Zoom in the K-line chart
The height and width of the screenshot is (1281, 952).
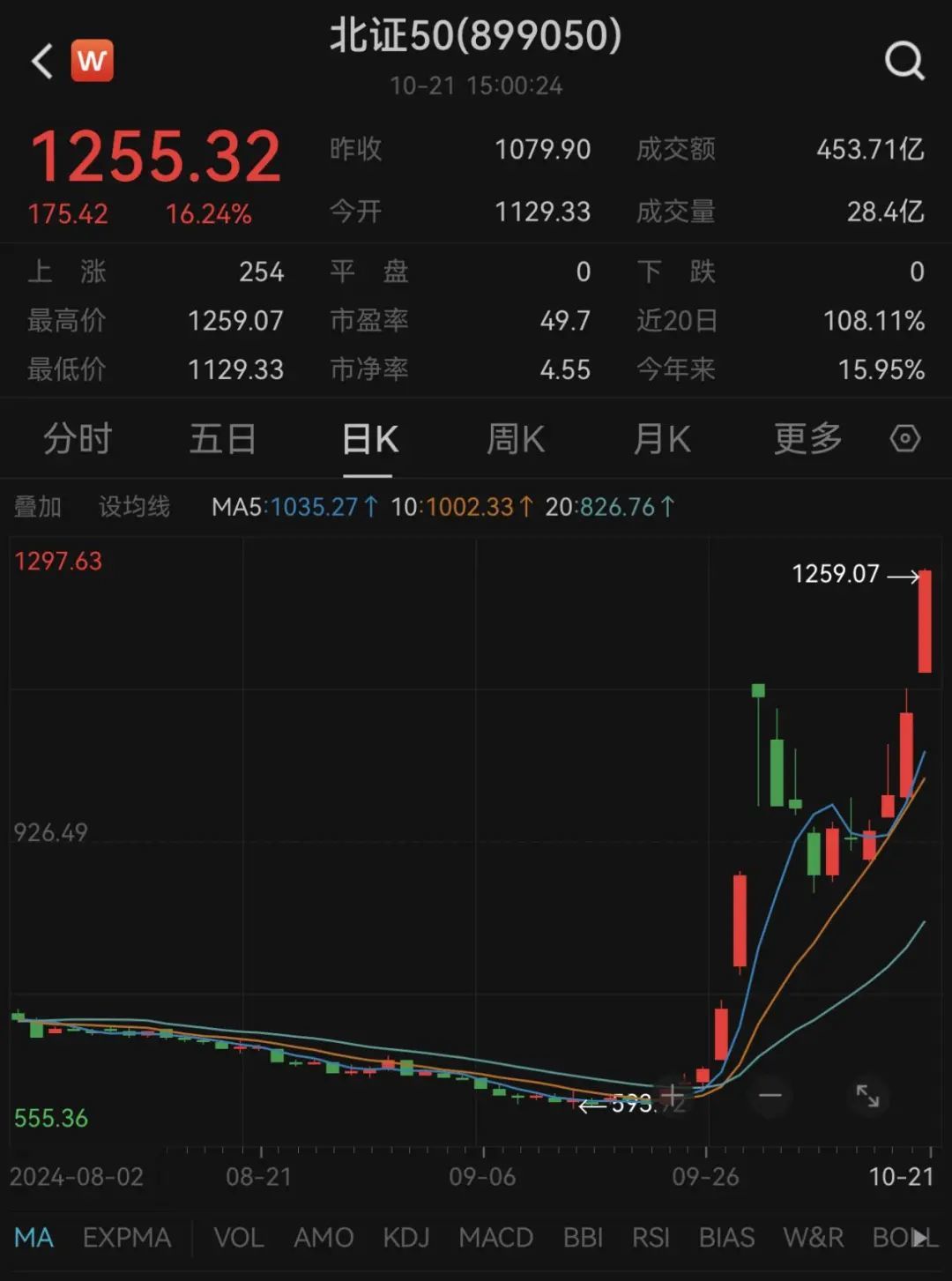pyautogui.click(x=673, y=1097)
